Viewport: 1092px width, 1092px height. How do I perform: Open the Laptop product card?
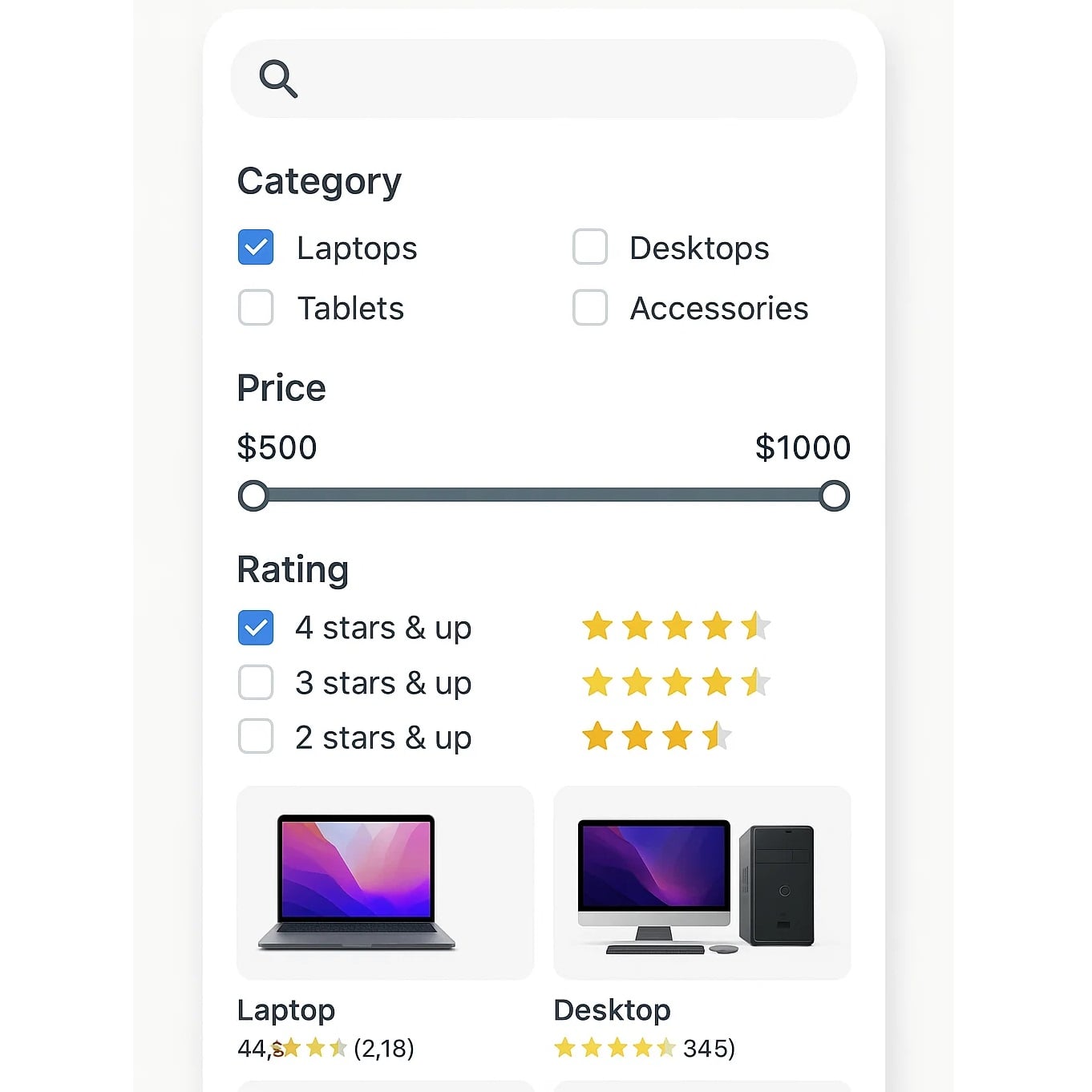point(385,883)
